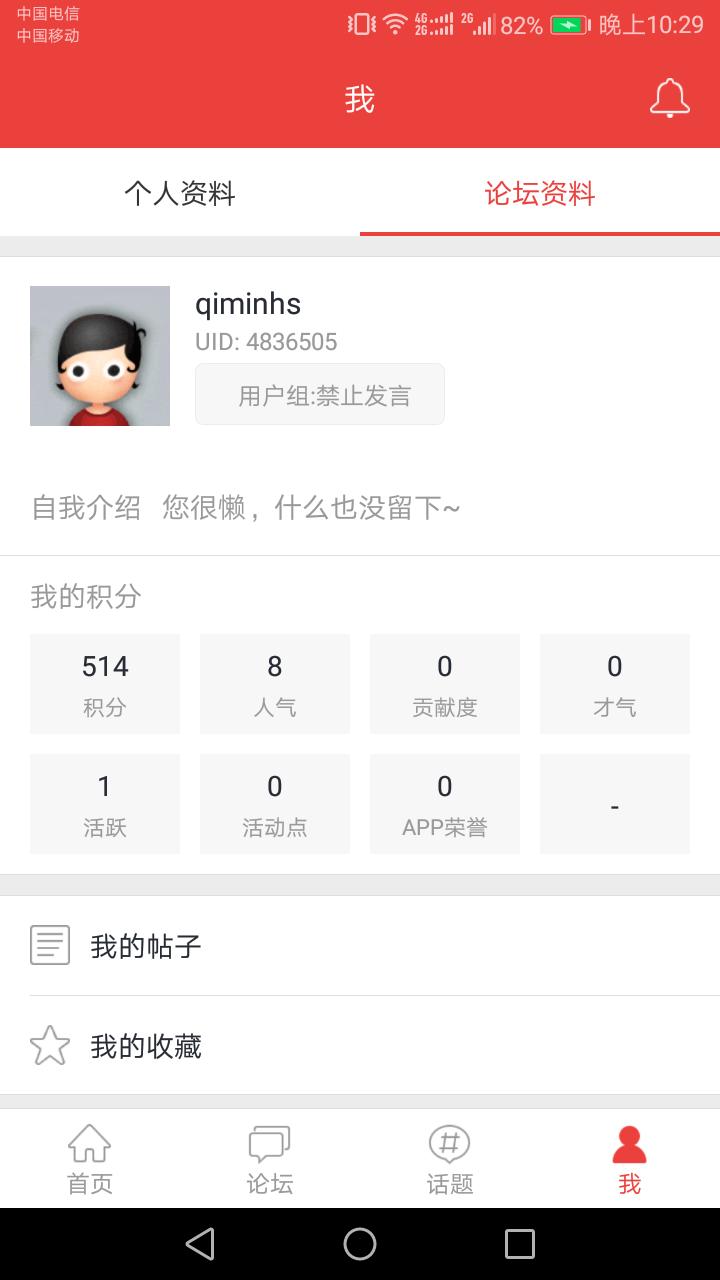Select the 论坛资料 tab

coord(540,193)
